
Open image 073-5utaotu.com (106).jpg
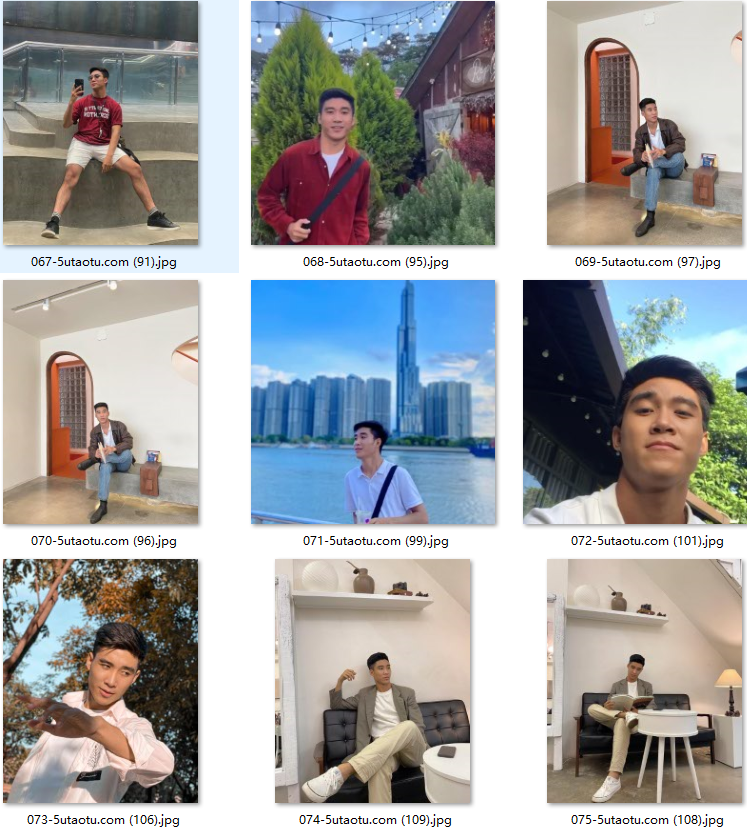[100, 681]
